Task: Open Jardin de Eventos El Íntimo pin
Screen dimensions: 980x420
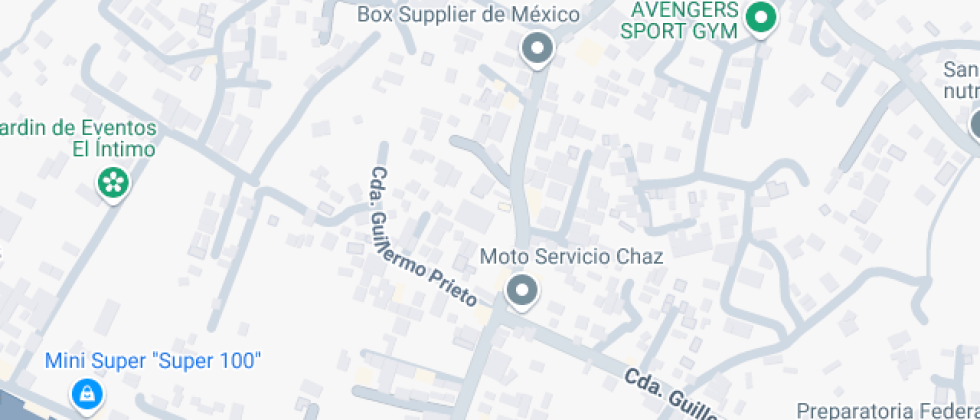Action: click(113, 183)
